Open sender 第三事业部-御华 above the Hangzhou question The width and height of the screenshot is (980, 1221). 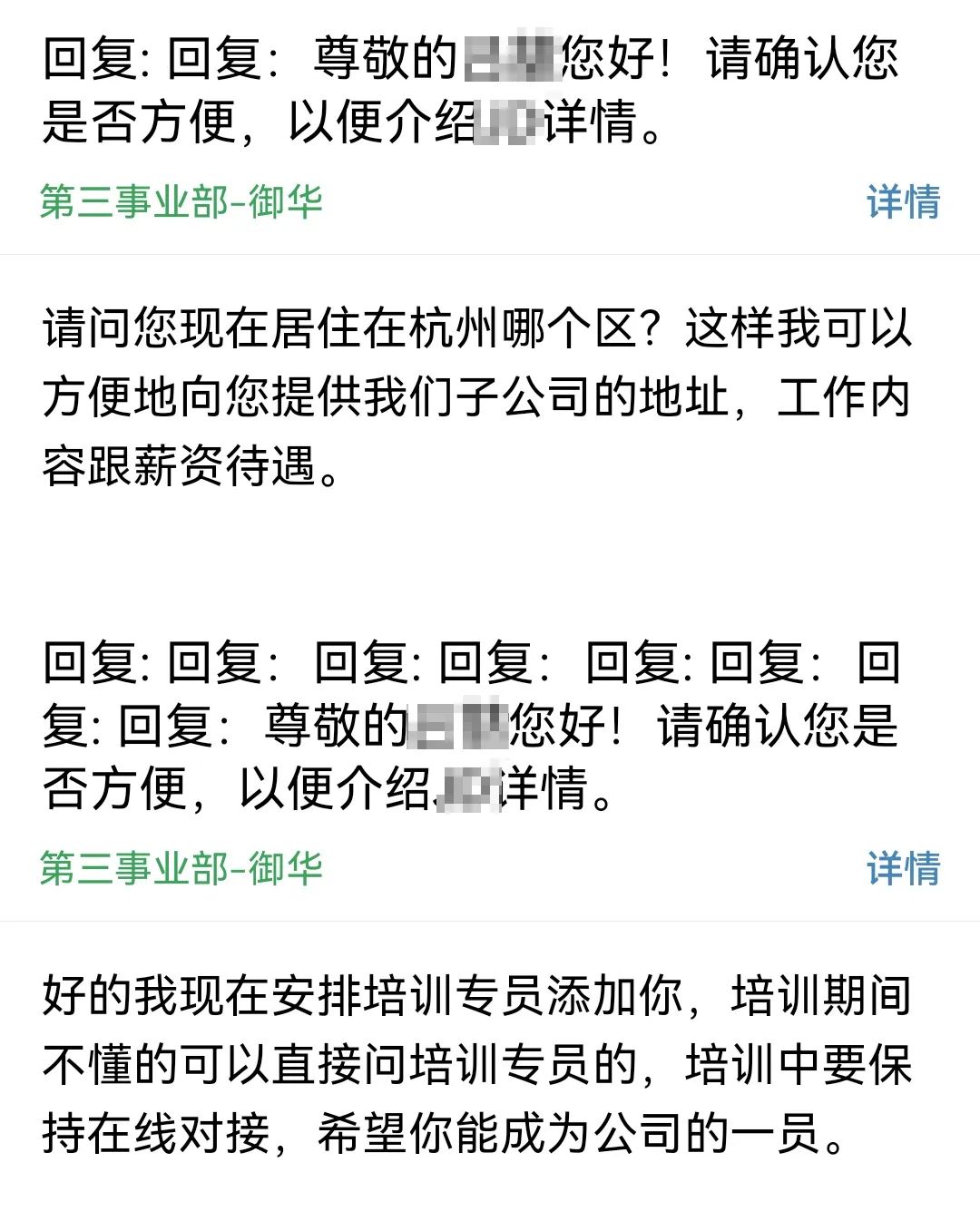click(181, 201)
